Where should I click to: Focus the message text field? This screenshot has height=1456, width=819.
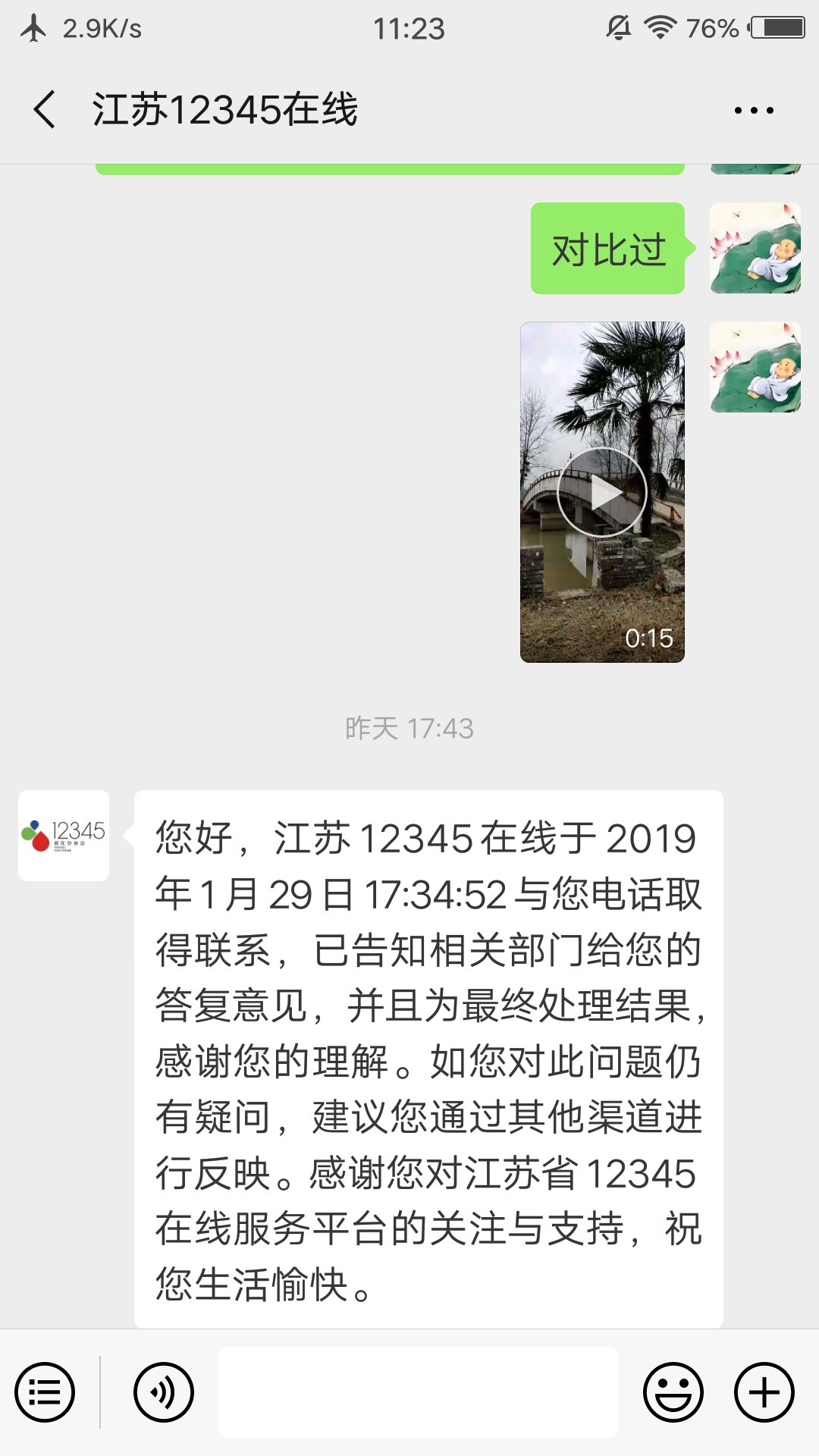tap(419, 1392)
